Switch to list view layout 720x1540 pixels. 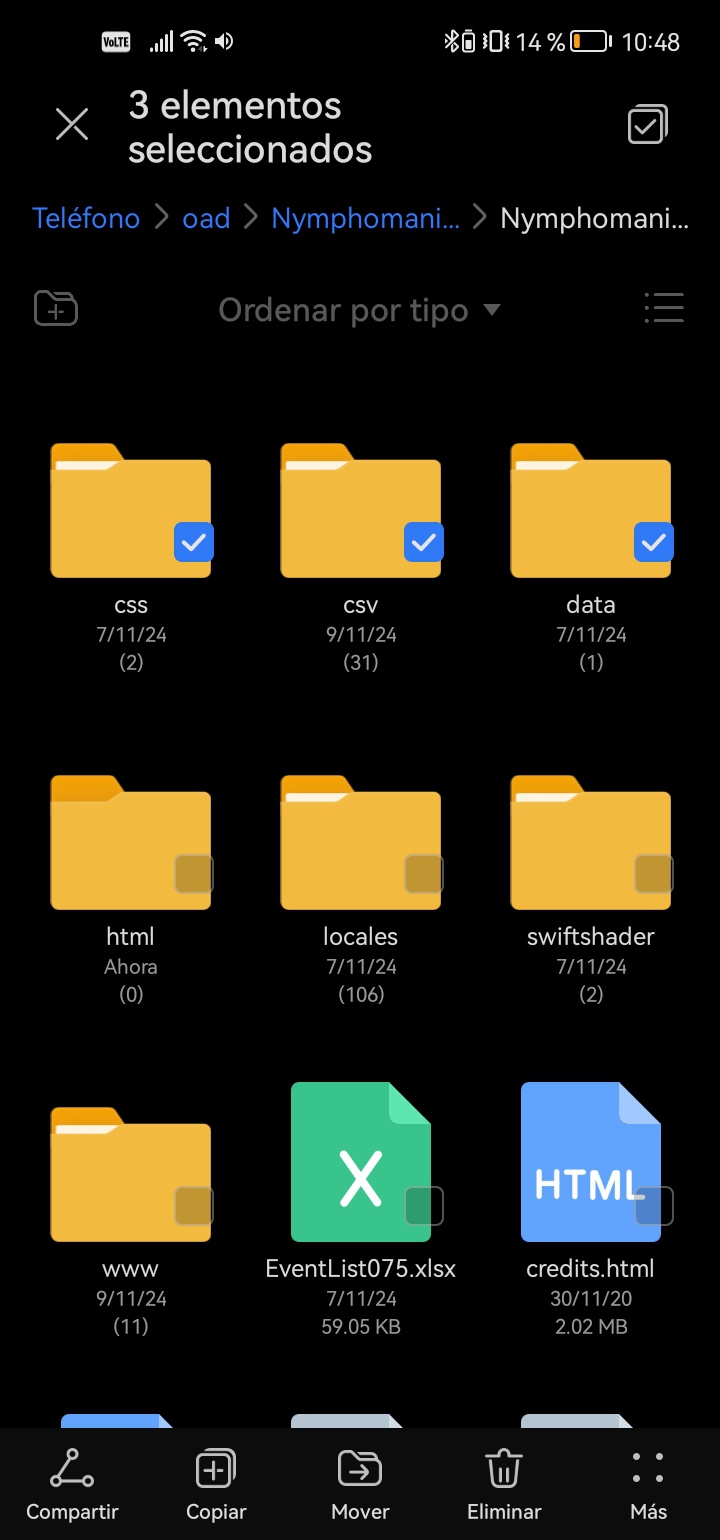tap(664, 309)
